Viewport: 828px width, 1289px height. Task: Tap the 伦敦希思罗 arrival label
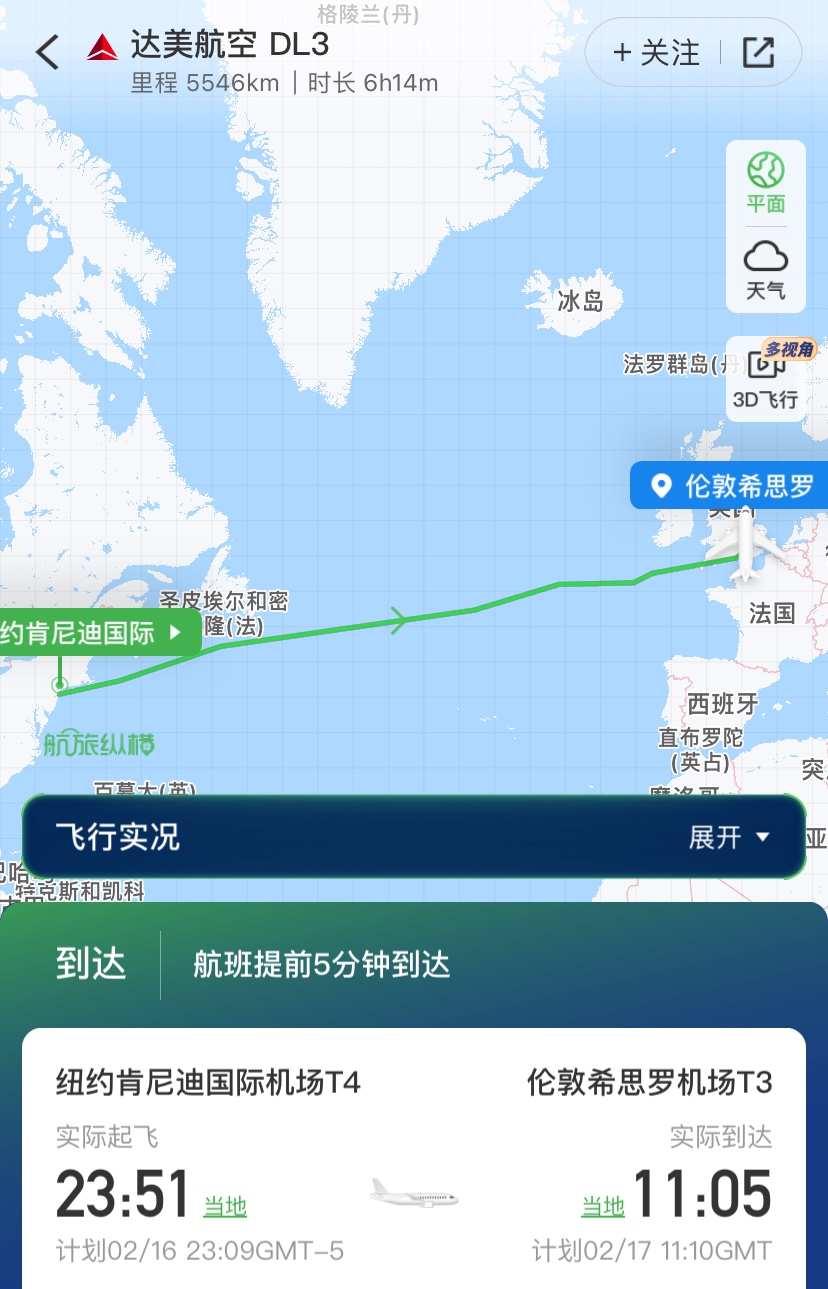(733, 487)
